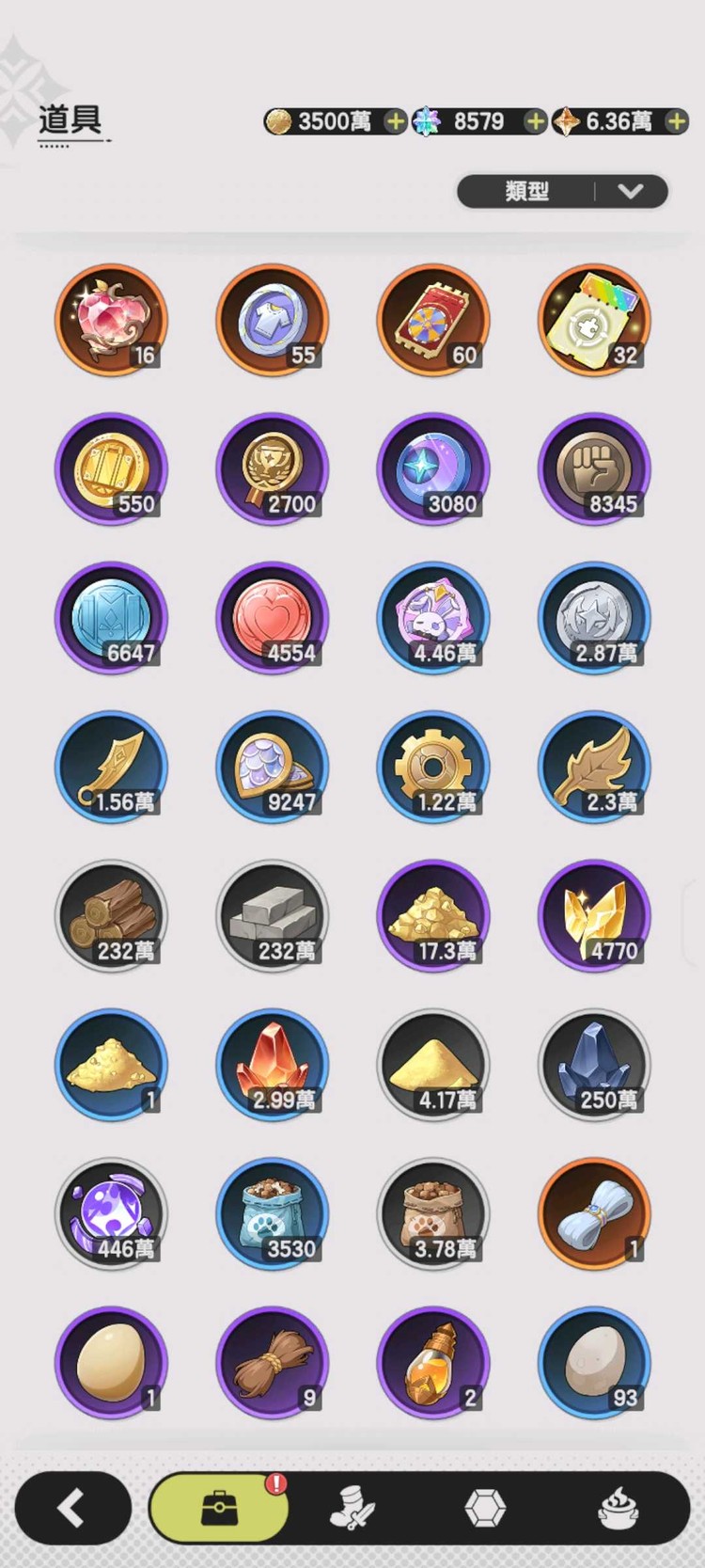View the gold coin item showing 550
705x1568 pixels.
(x=111, y=468)
